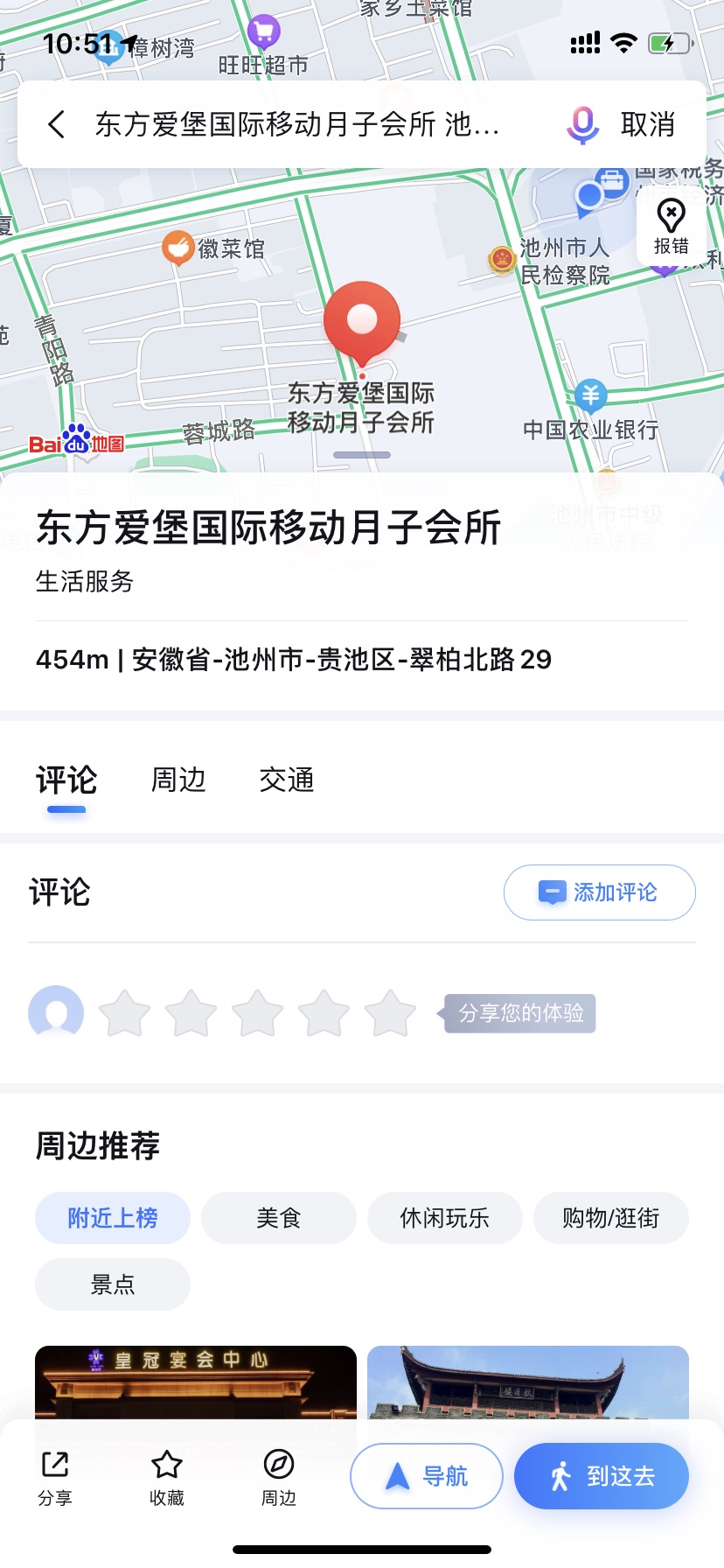Select the 购物/逛街 chip
This screenshot has height=1568, width=724.
(611, 1218)
